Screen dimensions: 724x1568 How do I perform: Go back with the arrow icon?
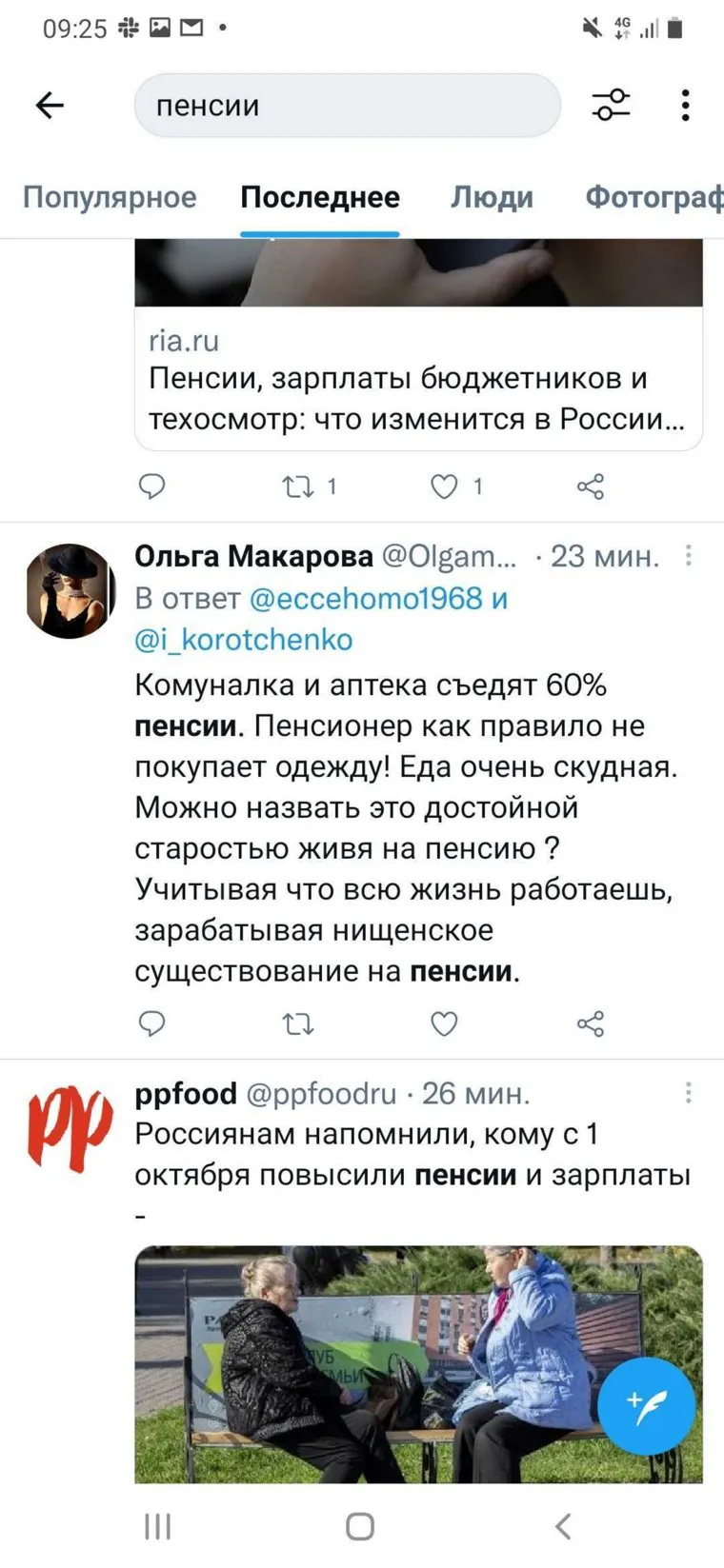[50, 105]
